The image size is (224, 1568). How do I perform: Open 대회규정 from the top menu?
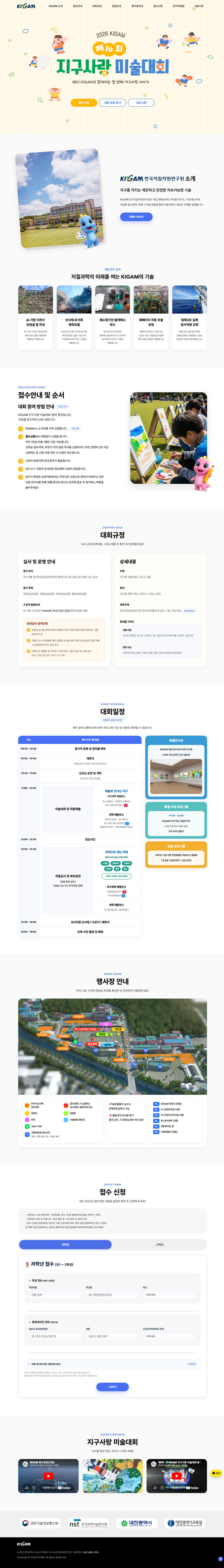pos(97,6)
